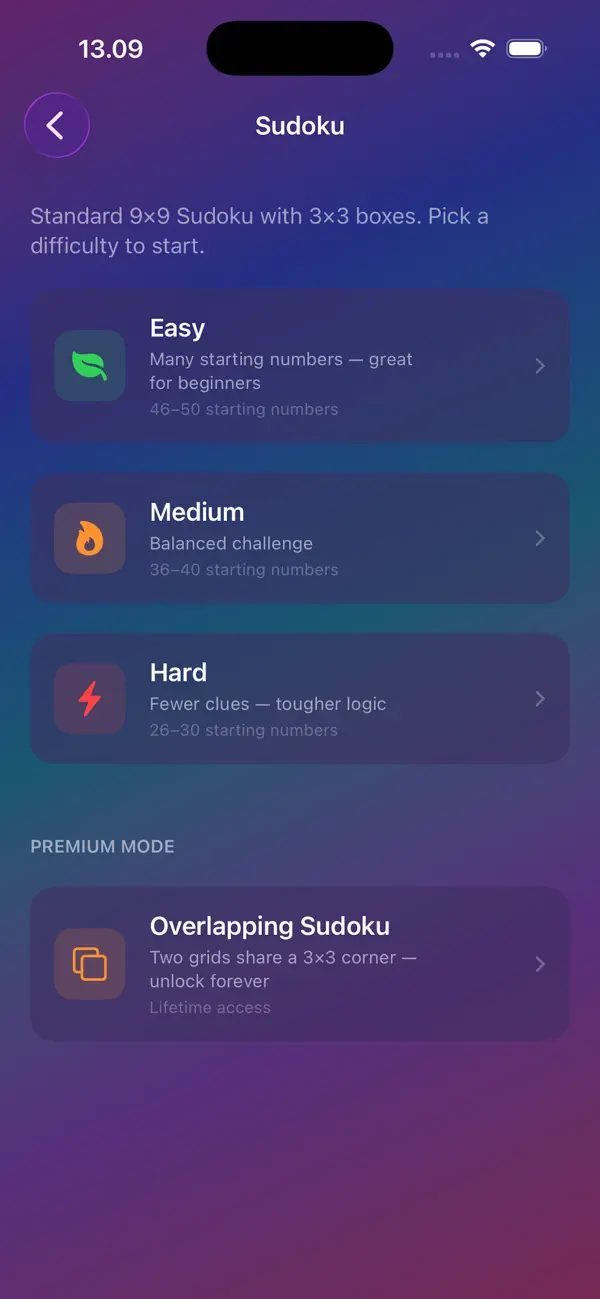Viewport: 600px width, 1299px height.
Task: Select the Easy difficulty card
Action: tap(300, 366)
